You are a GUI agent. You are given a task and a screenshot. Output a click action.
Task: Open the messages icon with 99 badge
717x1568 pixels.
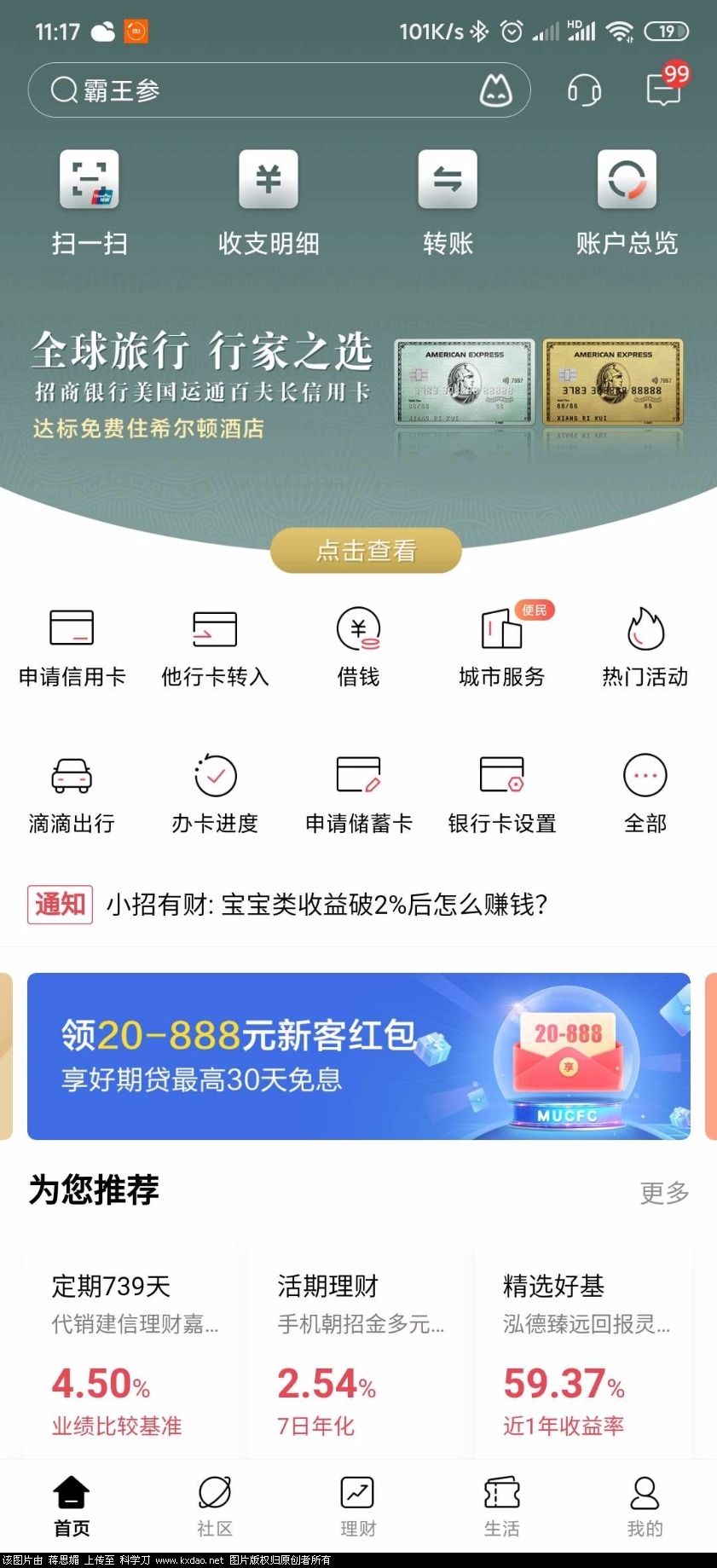[663, 90]
